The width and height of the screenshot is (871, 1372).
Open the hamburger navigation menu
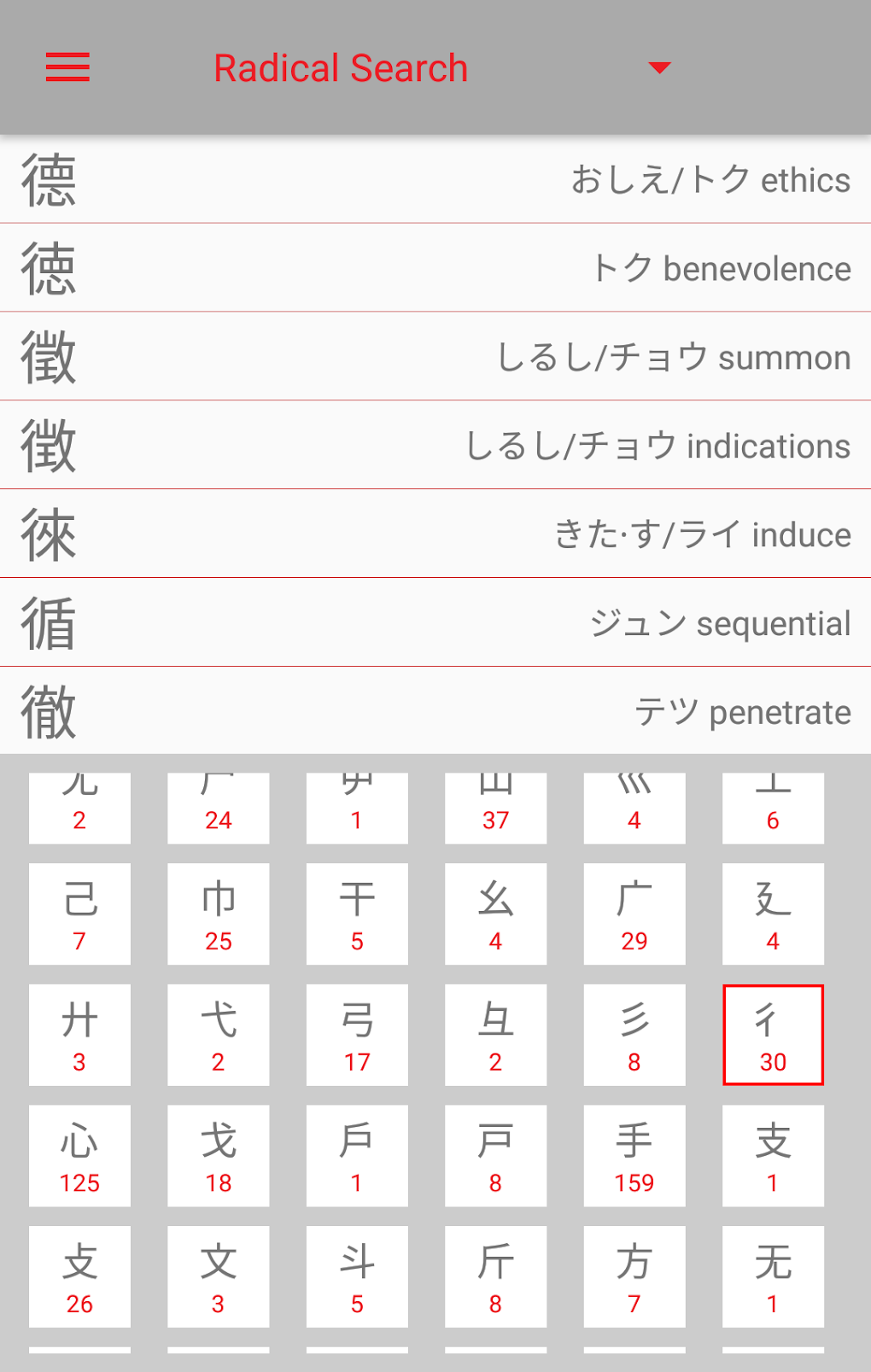tap(67, 67)
